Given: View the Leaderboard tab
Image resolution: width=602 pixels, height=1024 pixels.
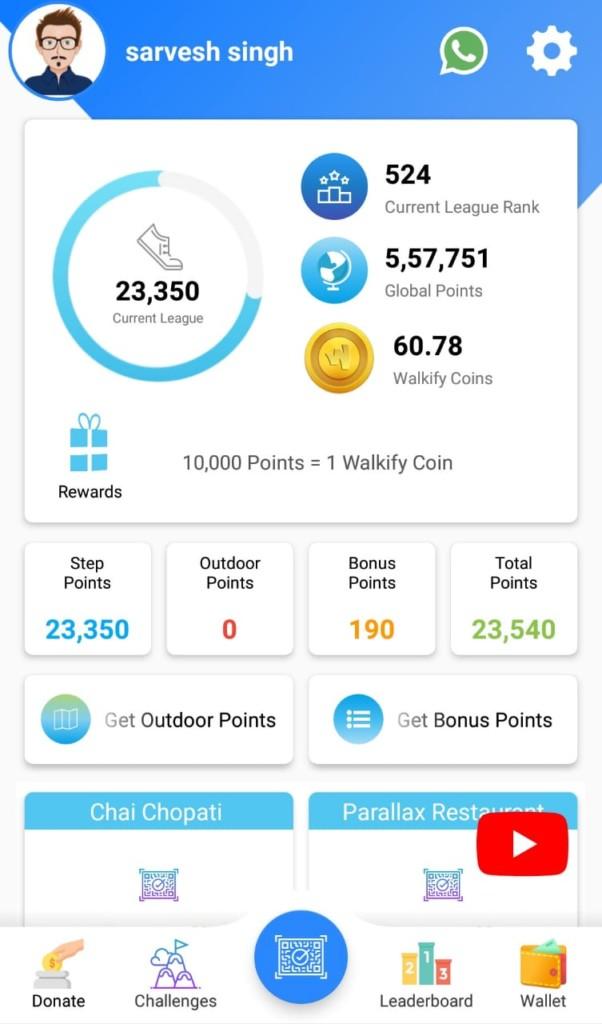Looking at the screenshot, I should pos(426,975).
